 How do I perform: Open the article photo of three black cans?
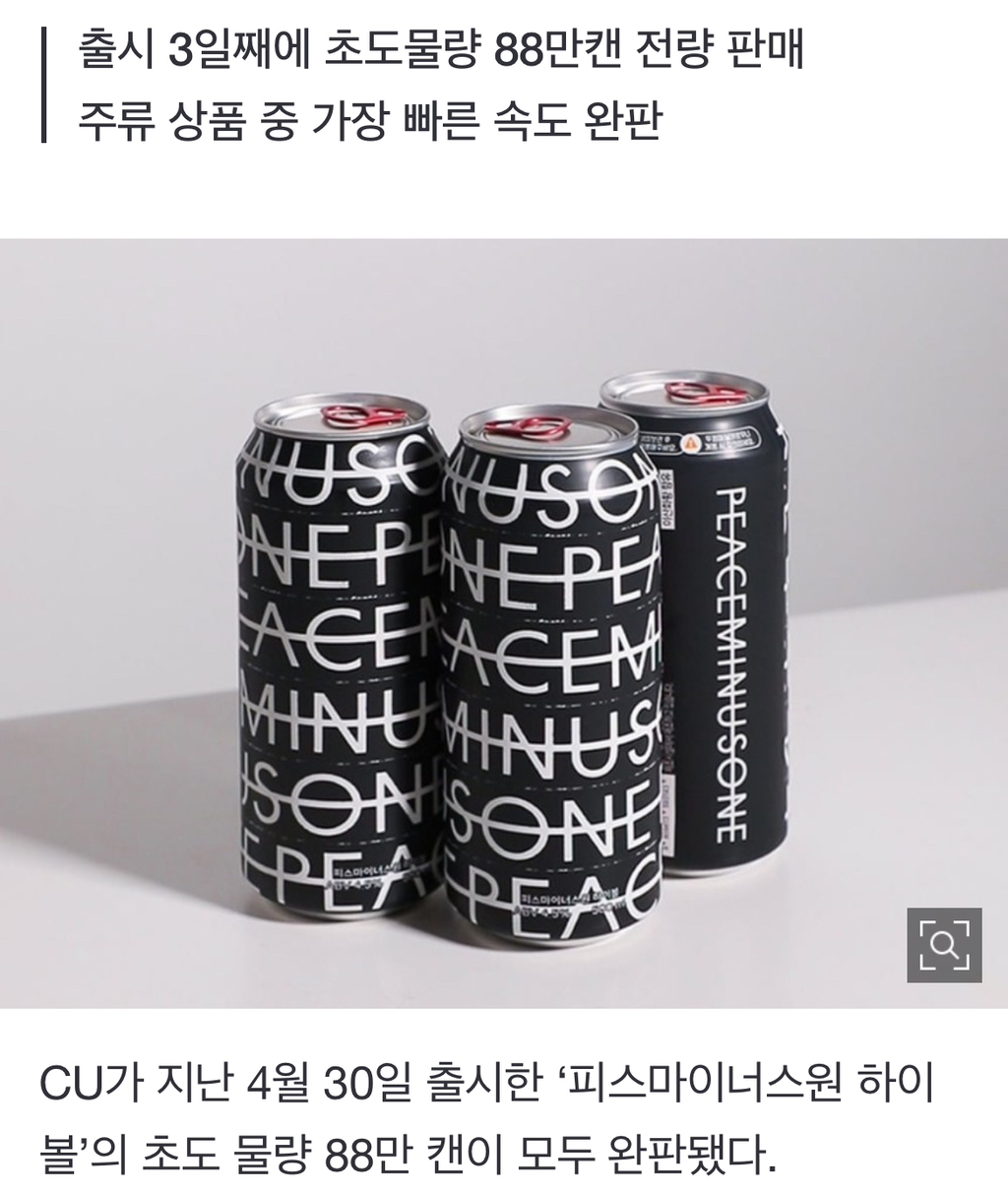504,620
